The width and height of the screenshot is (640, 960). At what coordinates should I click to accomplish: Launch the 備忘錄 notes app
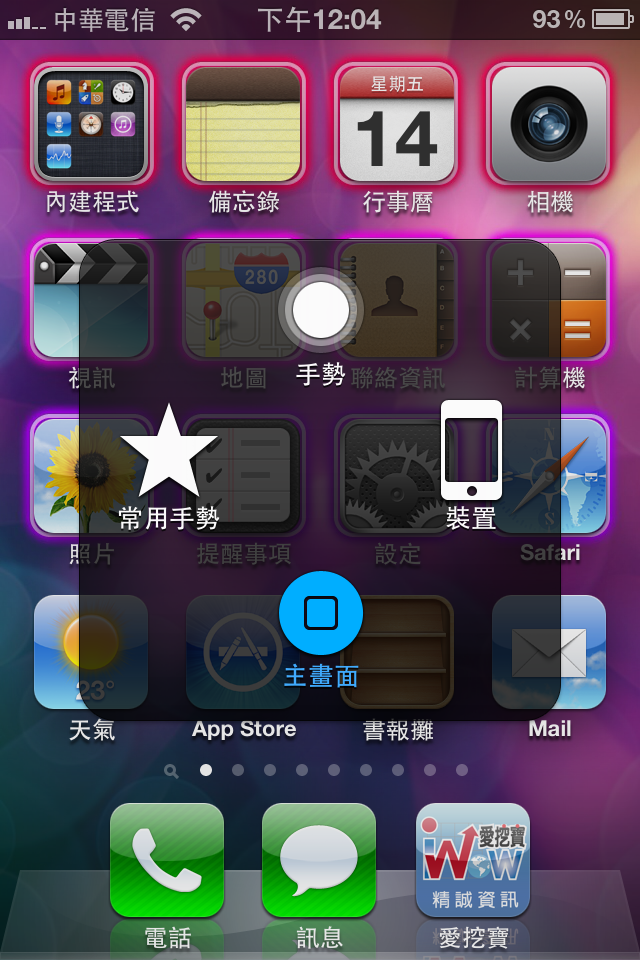[243, 123]
